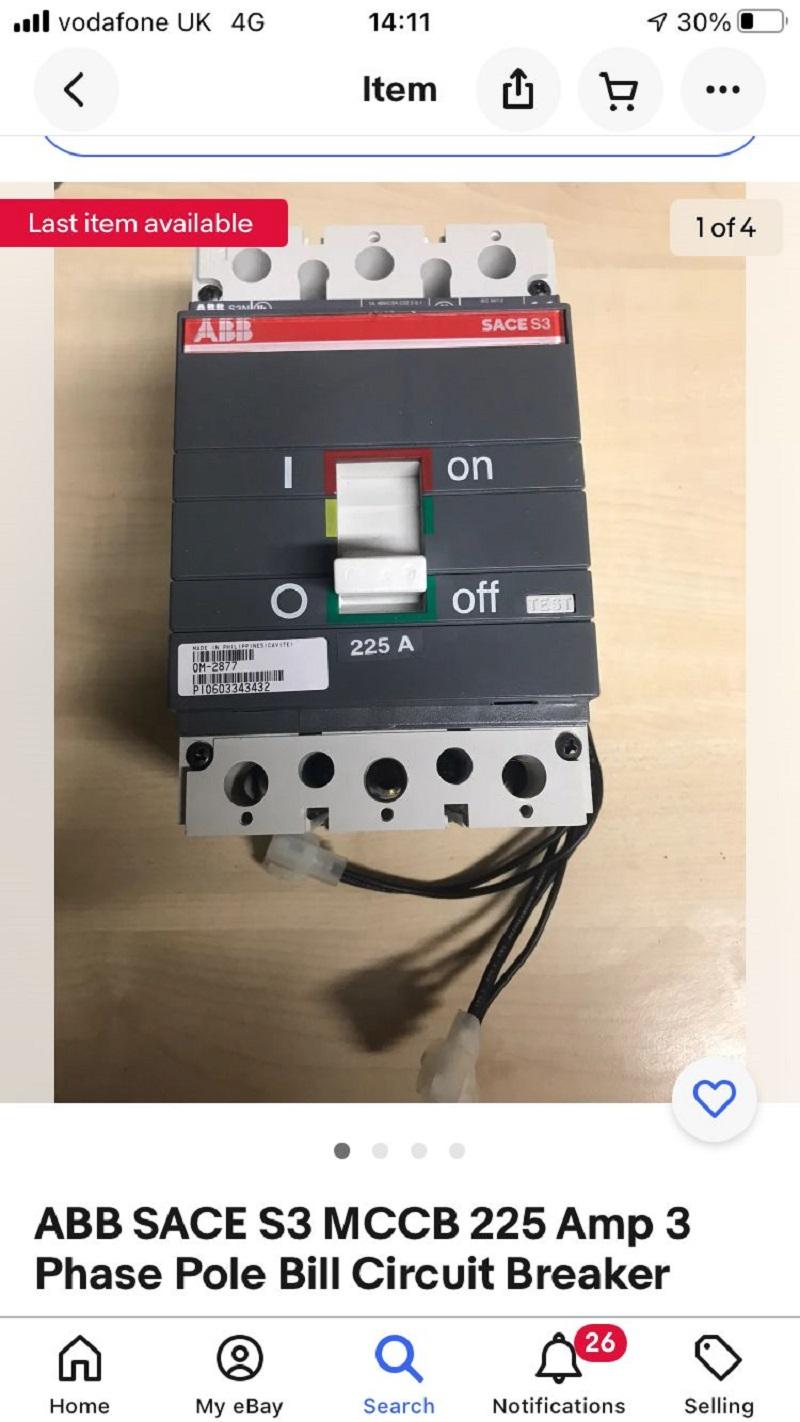This screenshot has height=1422, width=800.
Task: Tap the second image page dot
Action: pyautogui.click(x=380, y=1151)
